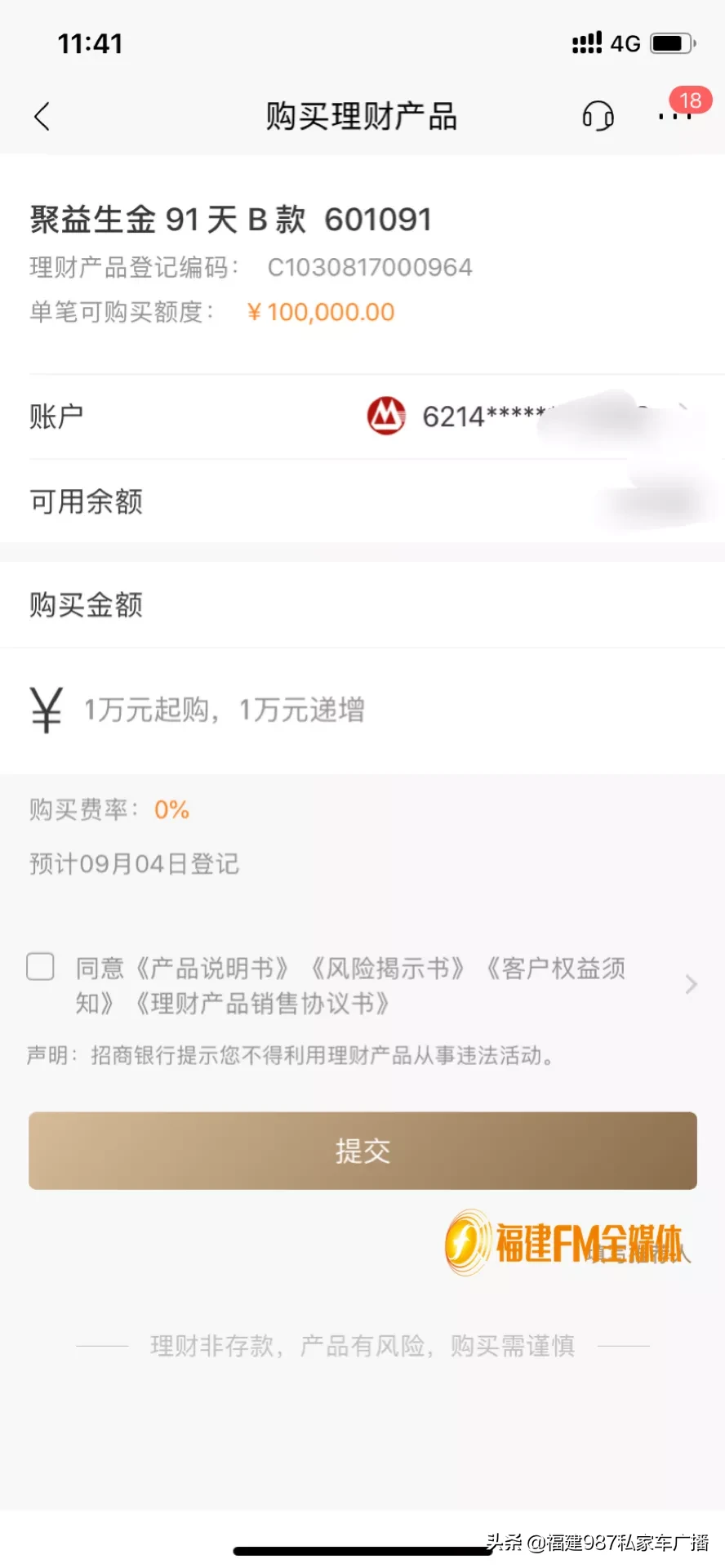725x1568 pixels.
Task: Check the agreement checkbox for product documents
Action: [x=41, y=966]
